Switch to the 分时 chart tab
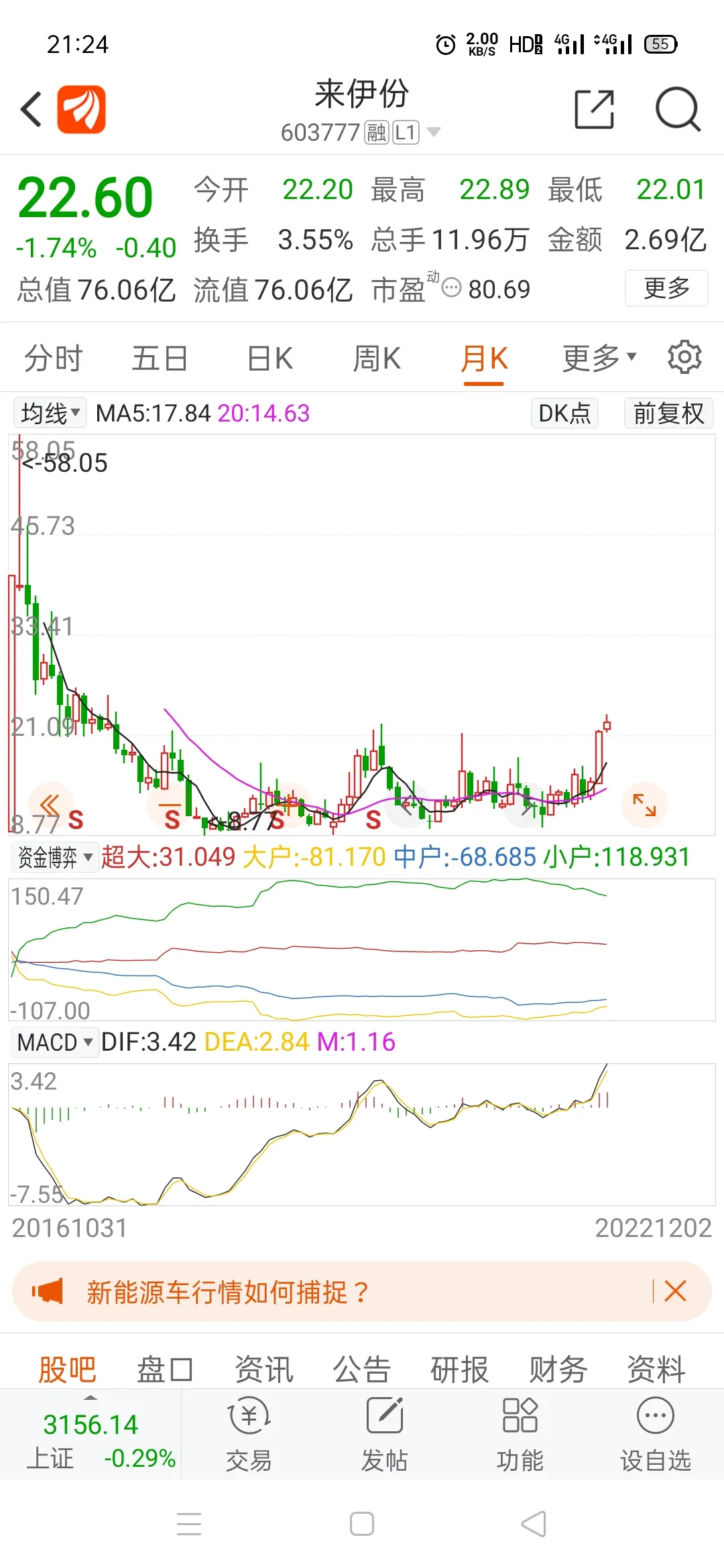The width and height of the screenshot is (724, 1568). click(x=53, y=358)
